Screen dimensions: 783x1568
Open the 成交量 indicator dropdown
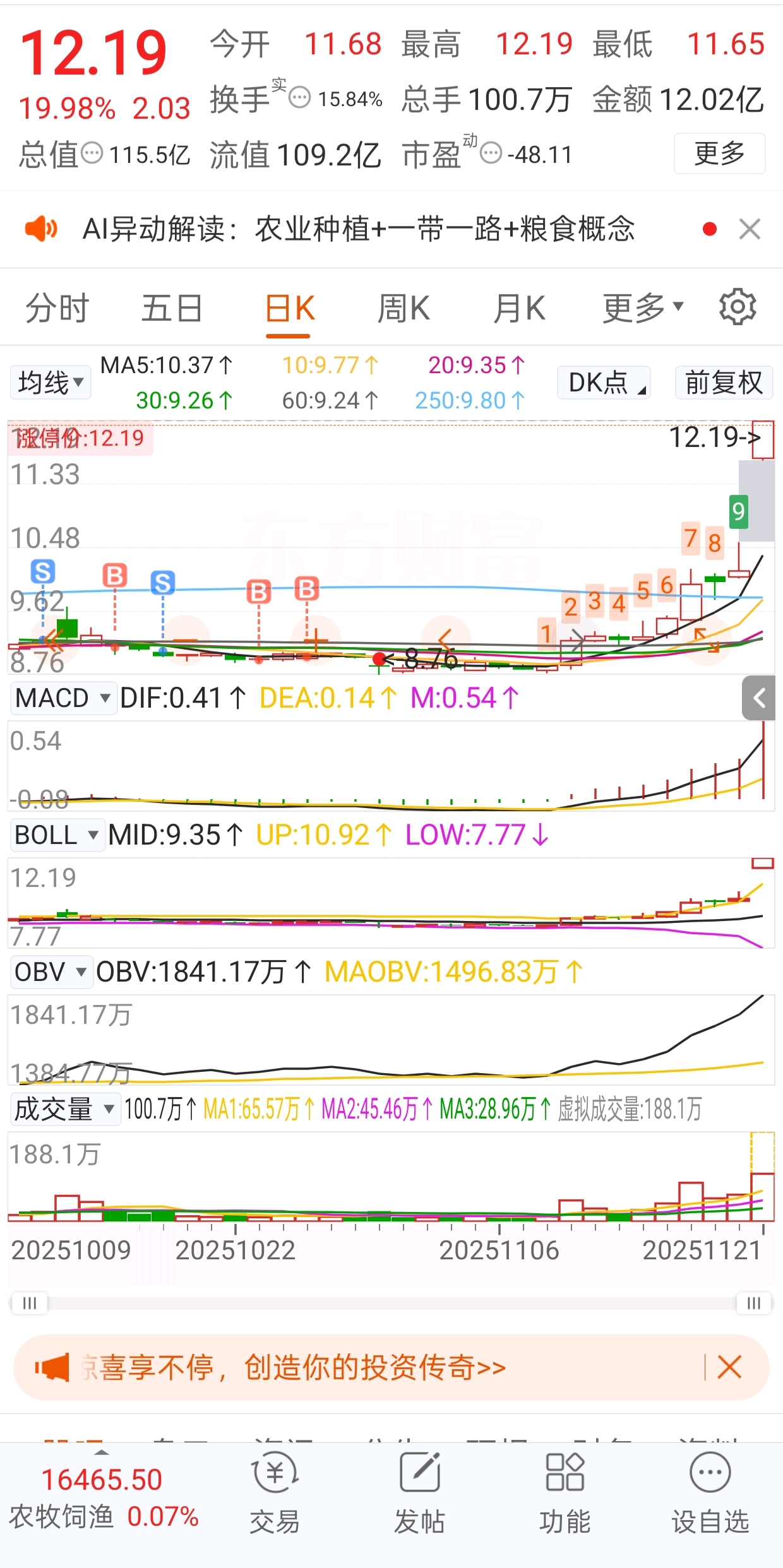coord(64,1109)
